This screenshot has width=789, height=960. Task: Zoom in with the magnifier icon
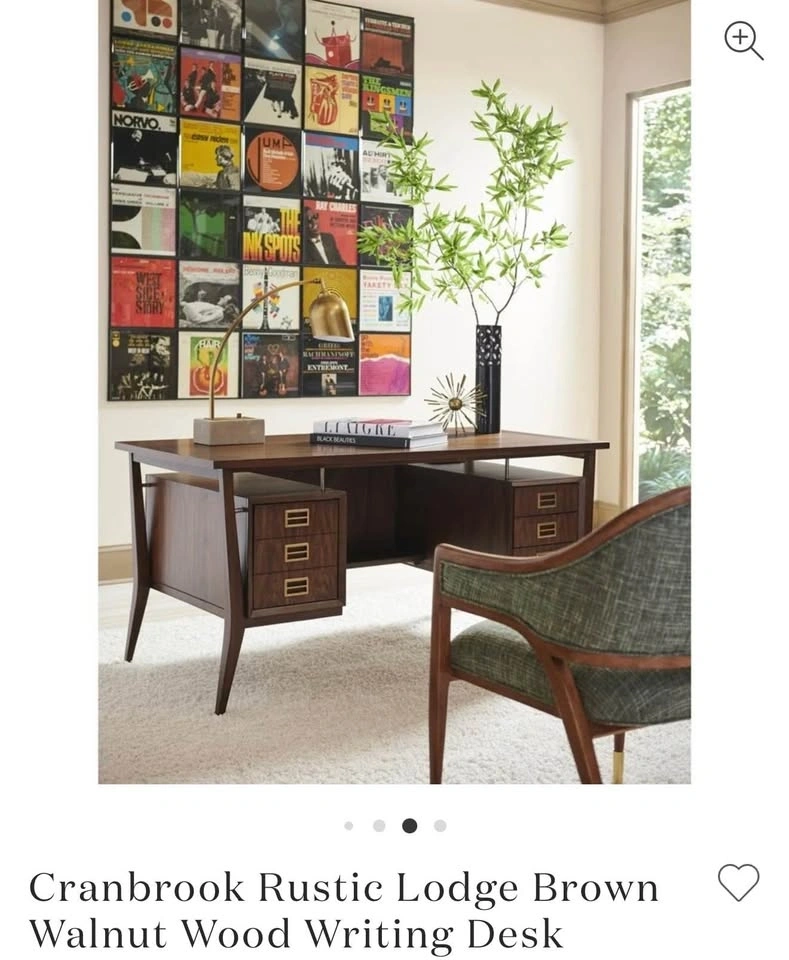click(x=744, y=41)
